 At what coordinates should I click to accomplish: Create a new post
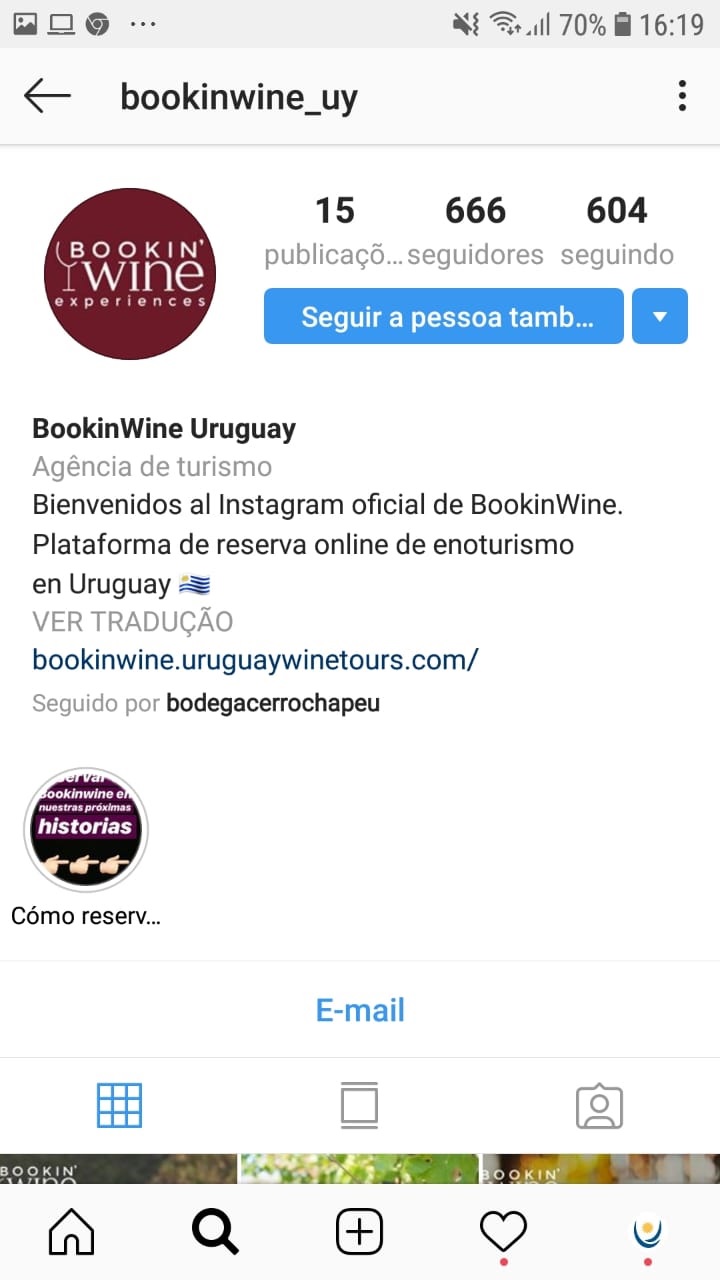click(359, 1234)
